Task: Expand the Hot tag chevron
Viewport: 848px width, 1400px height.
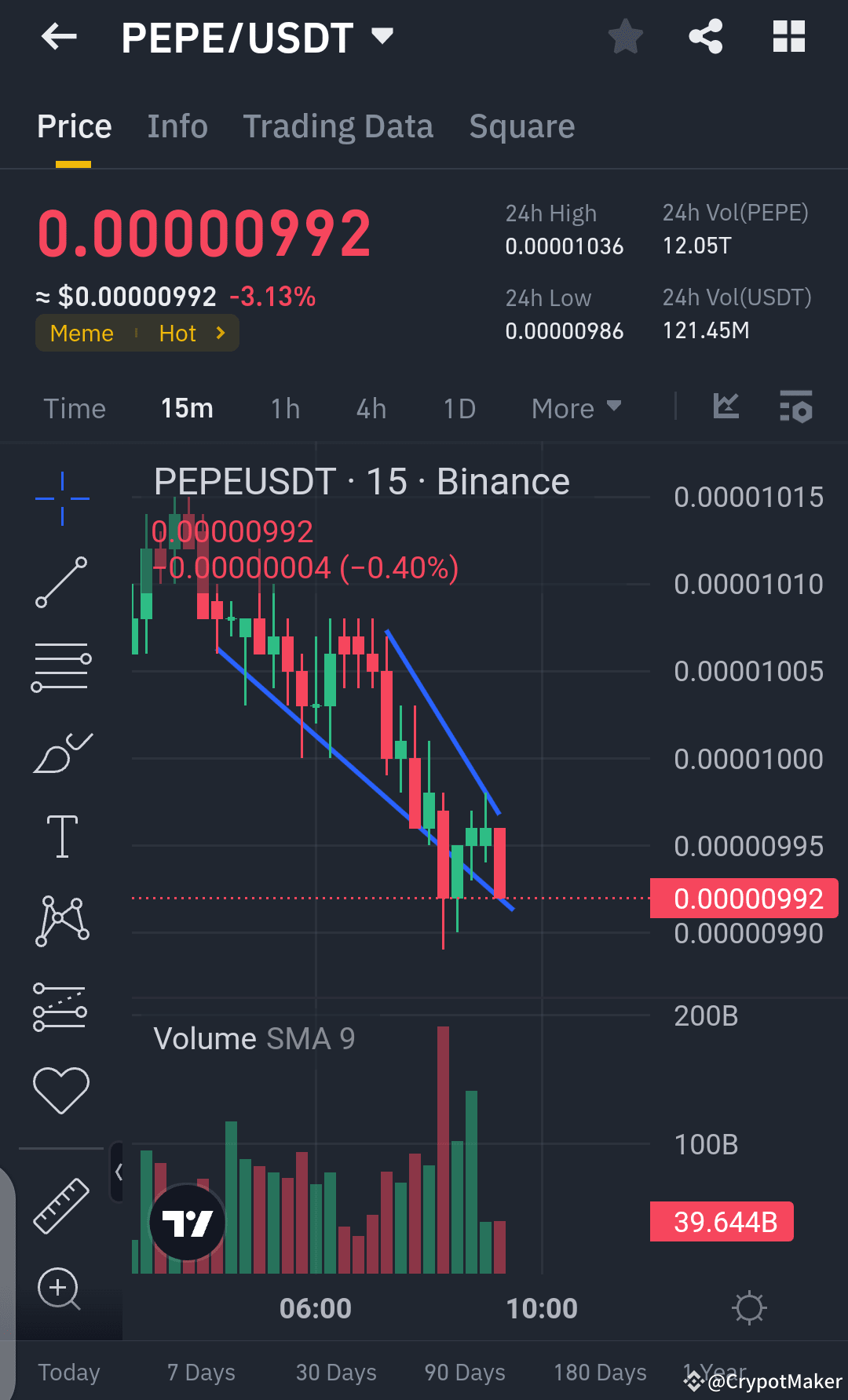Action: (x=220, y=333)
